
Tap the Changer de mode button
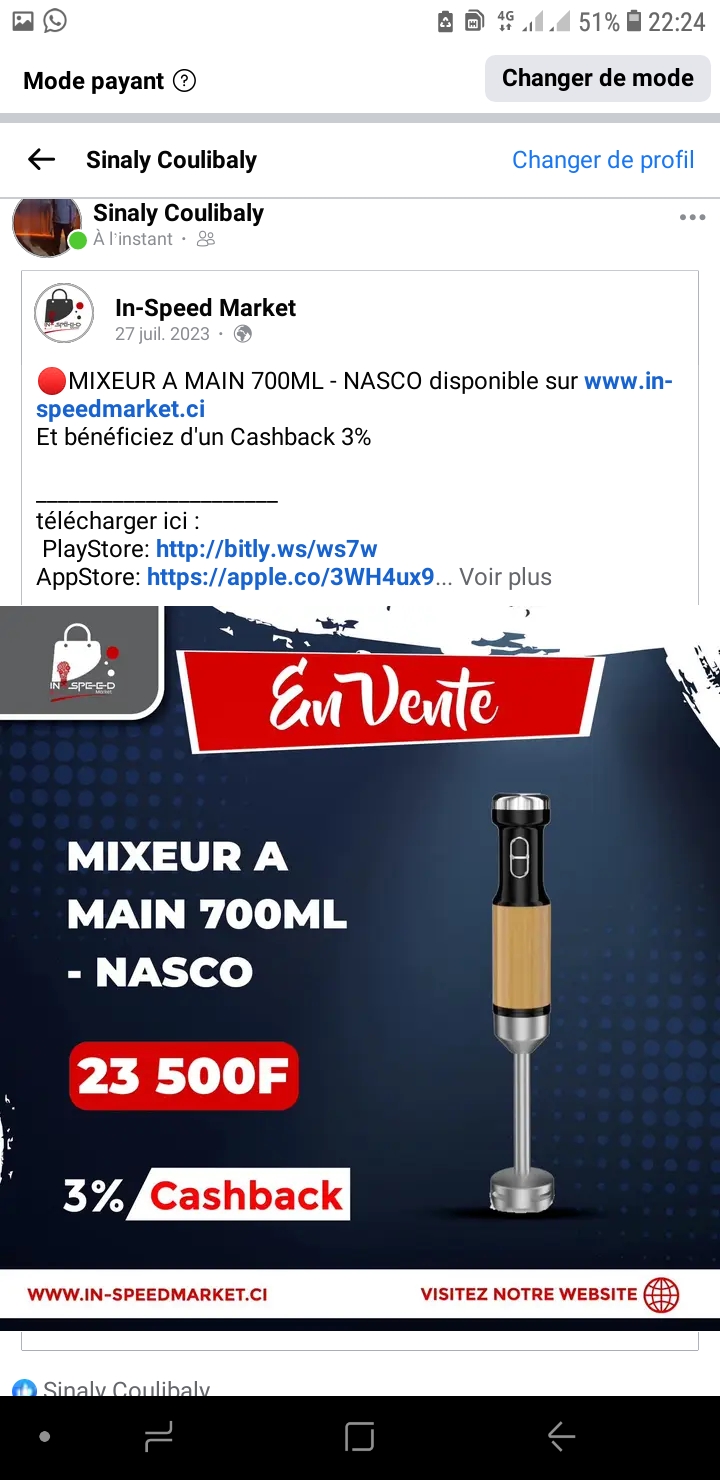coord(597,79)
